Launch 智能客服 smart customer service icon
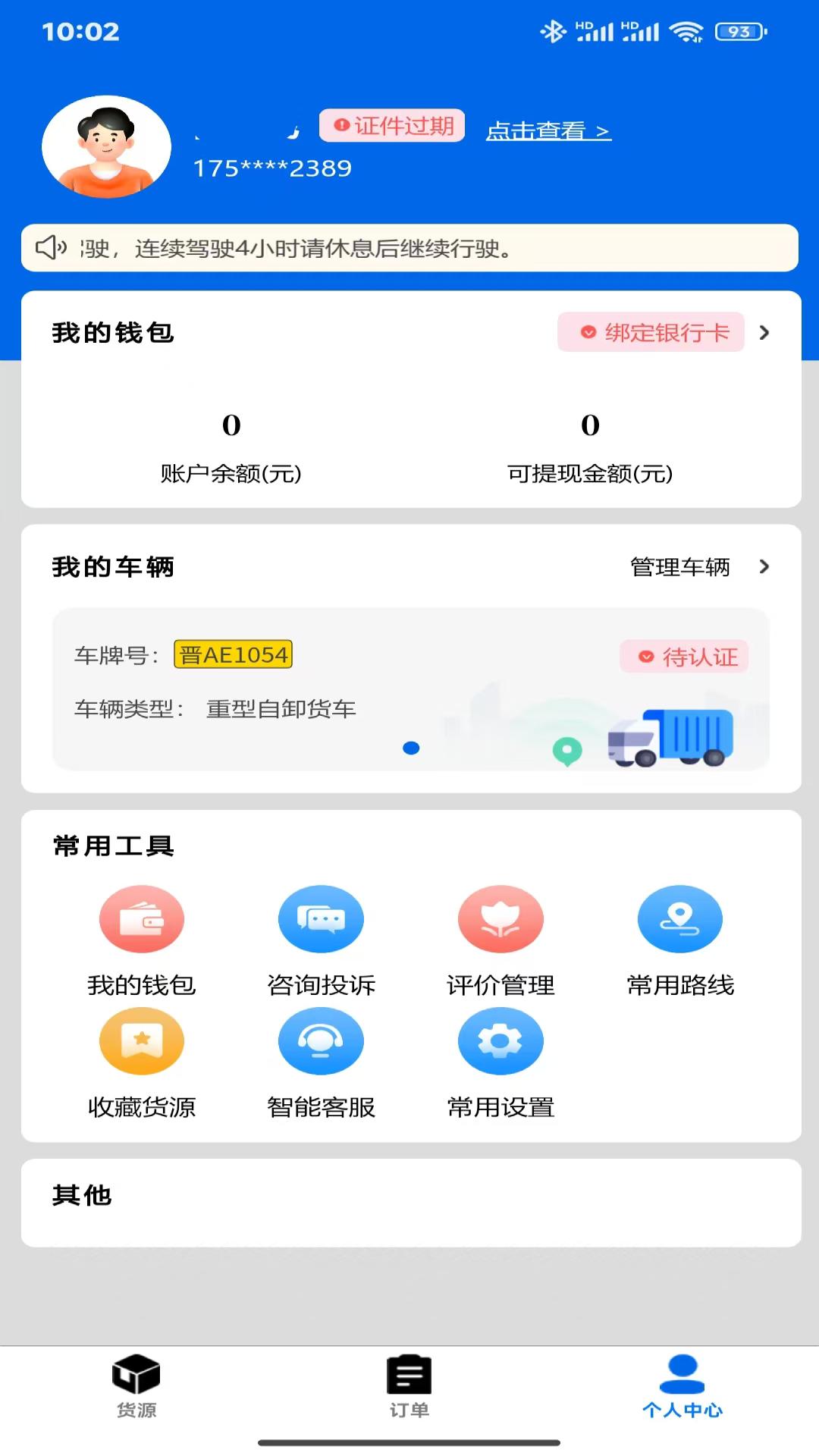The image size is (819, 1456). (321, 1040)
